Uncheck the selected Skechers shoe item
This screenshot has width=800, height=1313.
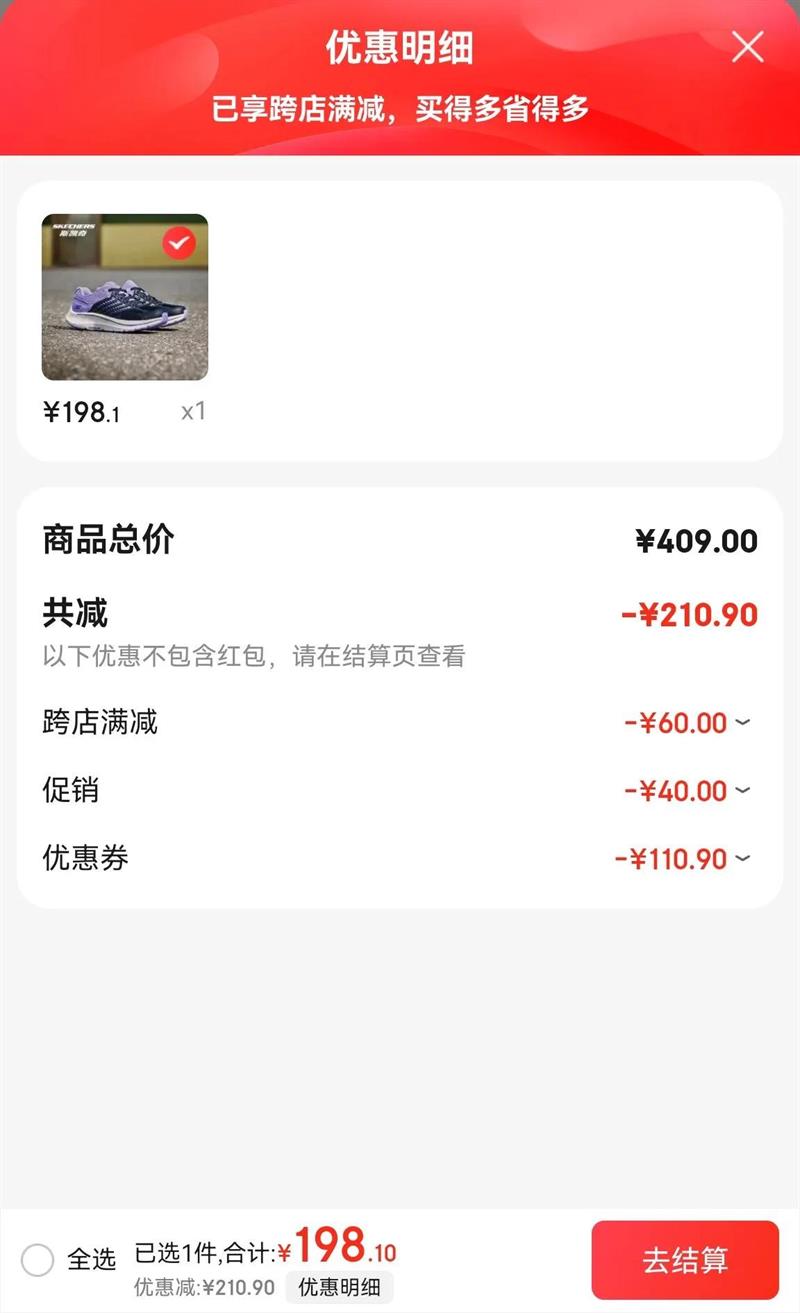point(179,243)
